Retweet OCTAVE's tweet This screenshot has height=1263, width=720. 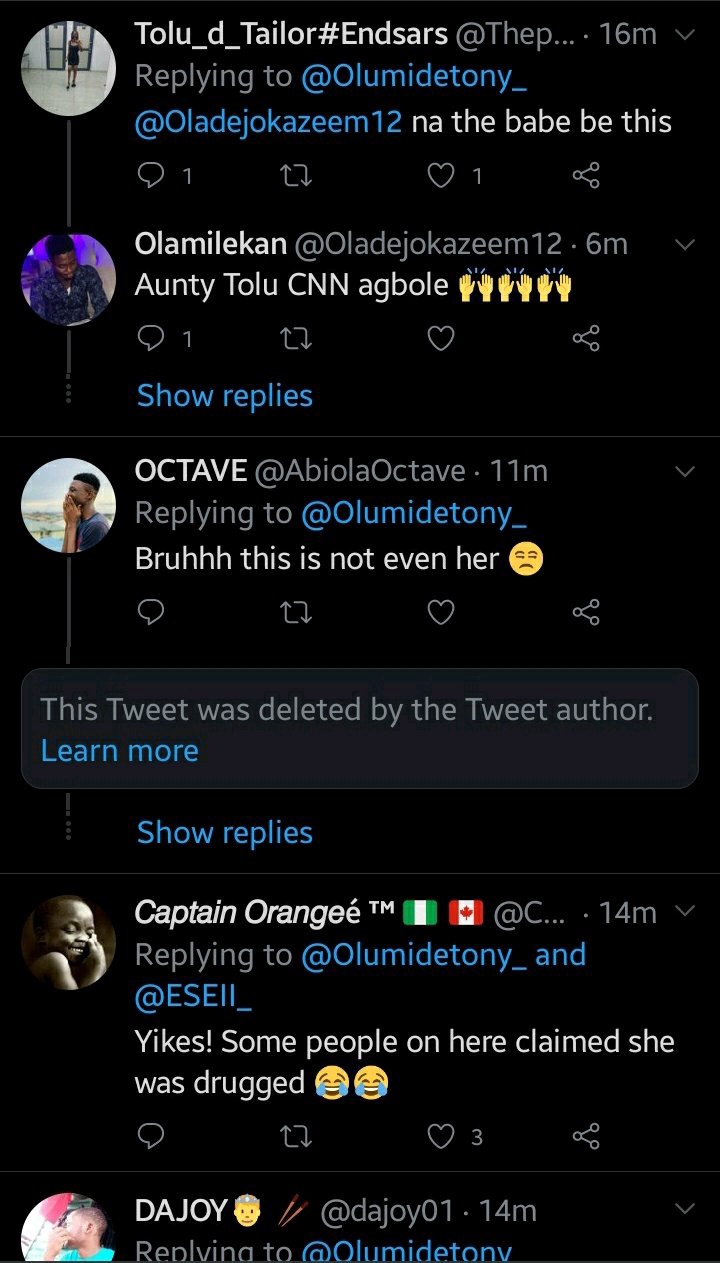[296, 611]
